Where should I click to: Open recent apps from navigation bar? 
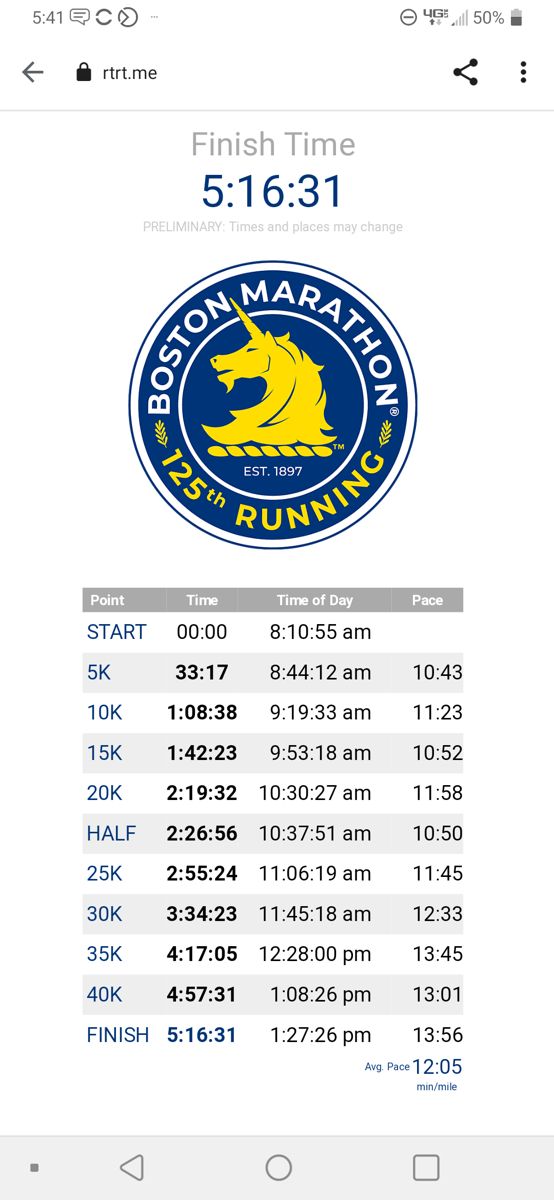pos(426,1167)
